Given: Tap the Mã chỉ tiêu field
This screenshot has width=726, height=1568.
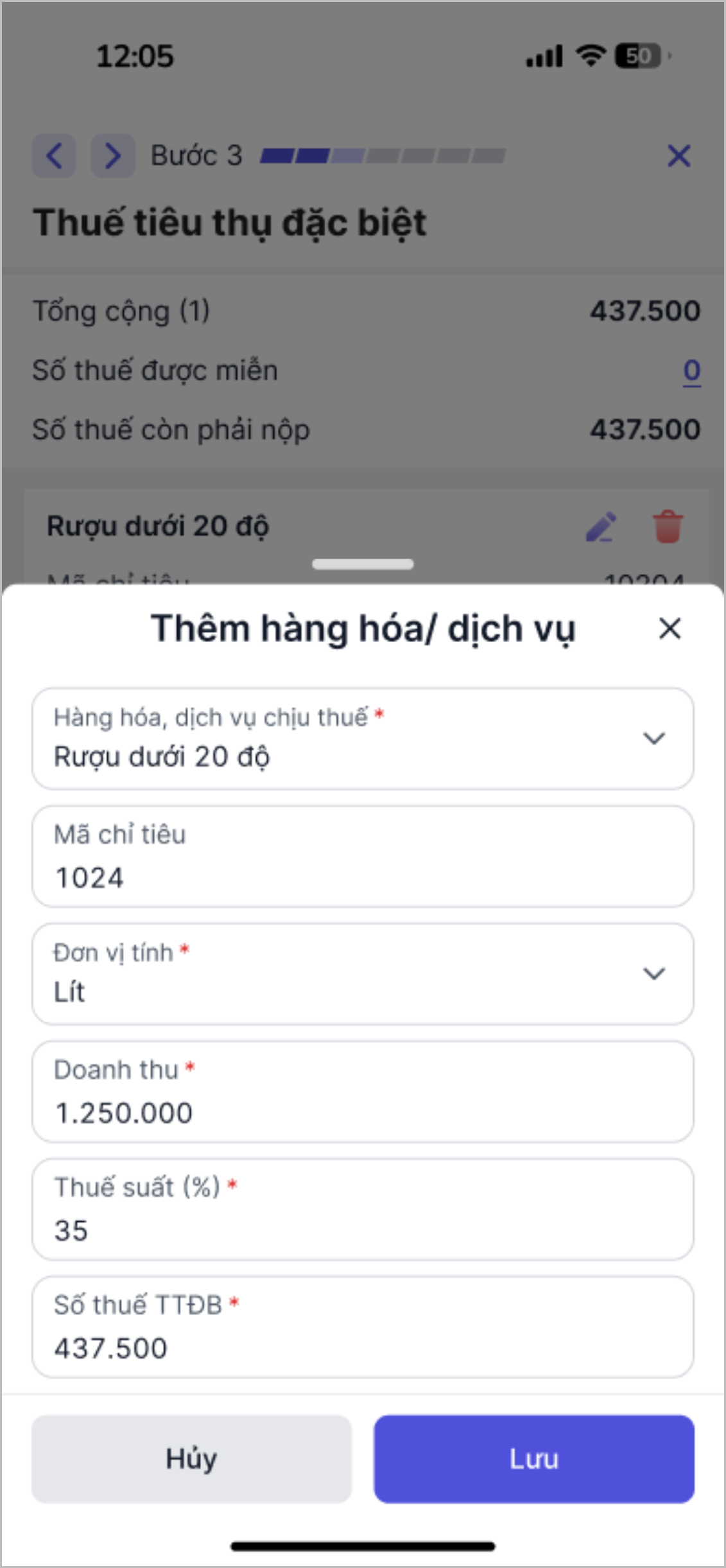Looking at the screenshot, I should pos(363,857).
